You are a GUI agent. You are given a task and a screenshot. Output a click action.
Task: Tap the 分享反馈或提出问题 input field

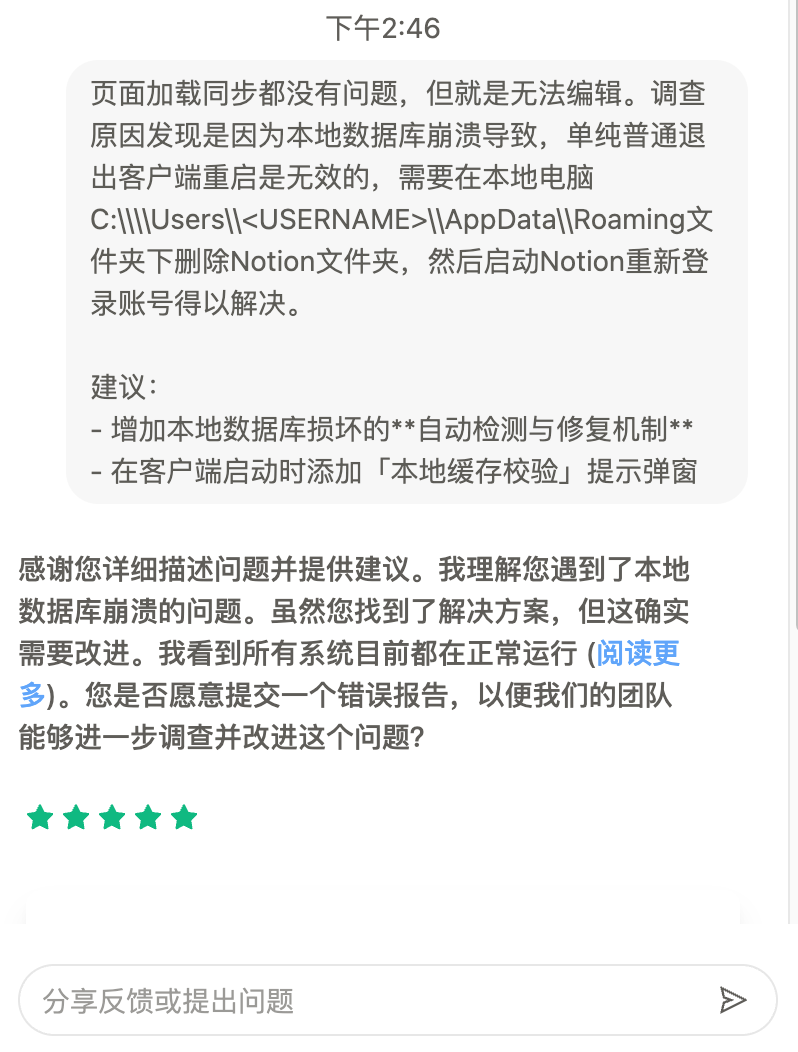coord(370,1001)
